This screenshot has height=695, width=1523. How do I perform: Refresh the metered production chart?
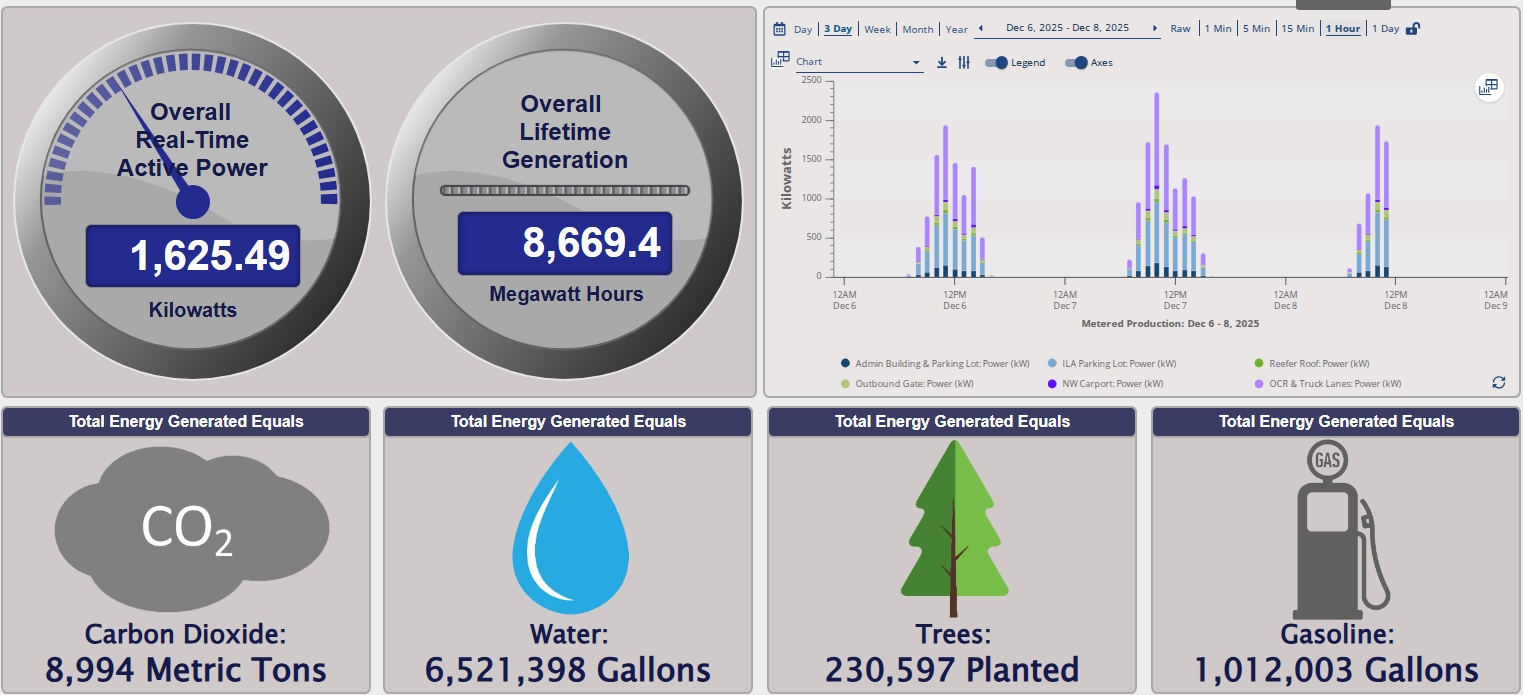point(1498,382)
